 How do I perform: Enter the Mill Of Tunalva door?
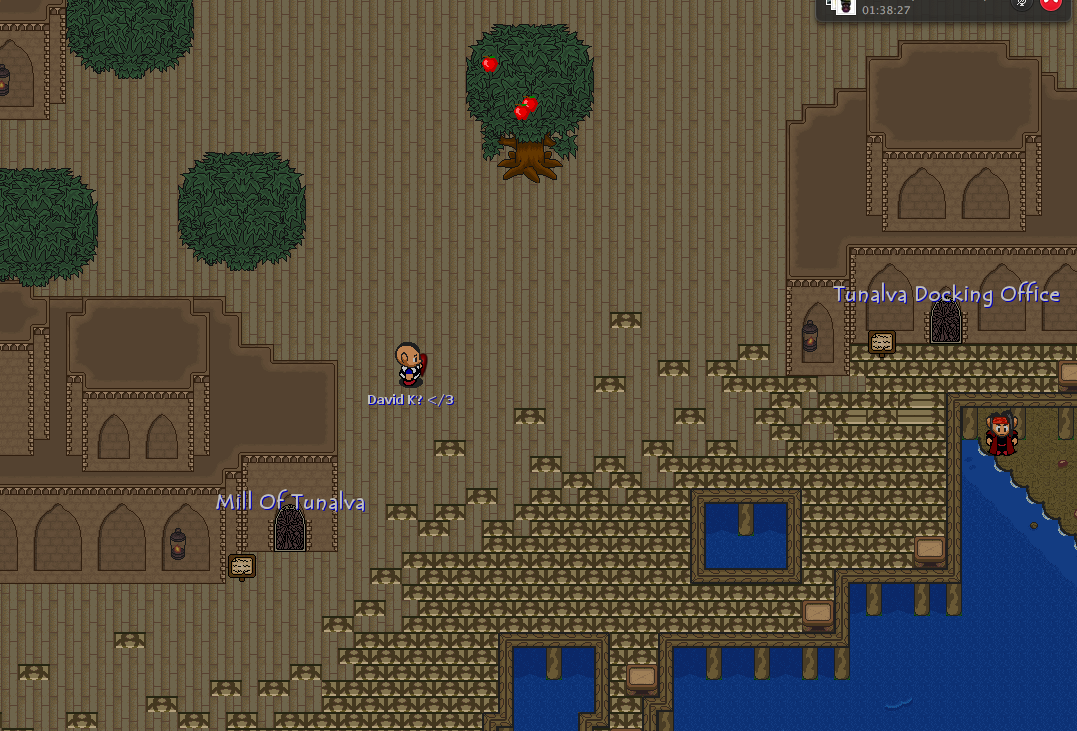click(290, 529)
